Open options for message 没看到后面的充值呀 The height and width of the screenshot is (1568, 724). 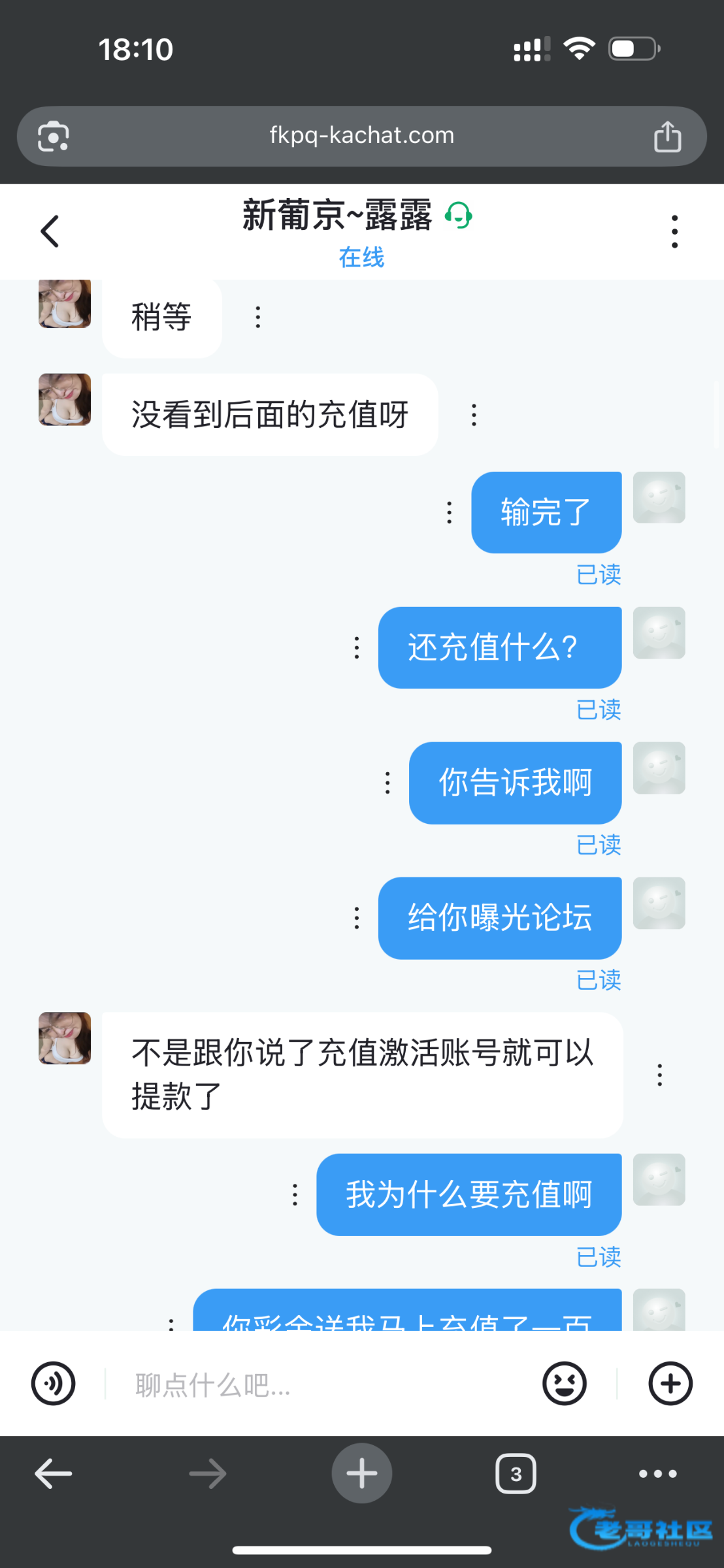click(x=474, y=415)
